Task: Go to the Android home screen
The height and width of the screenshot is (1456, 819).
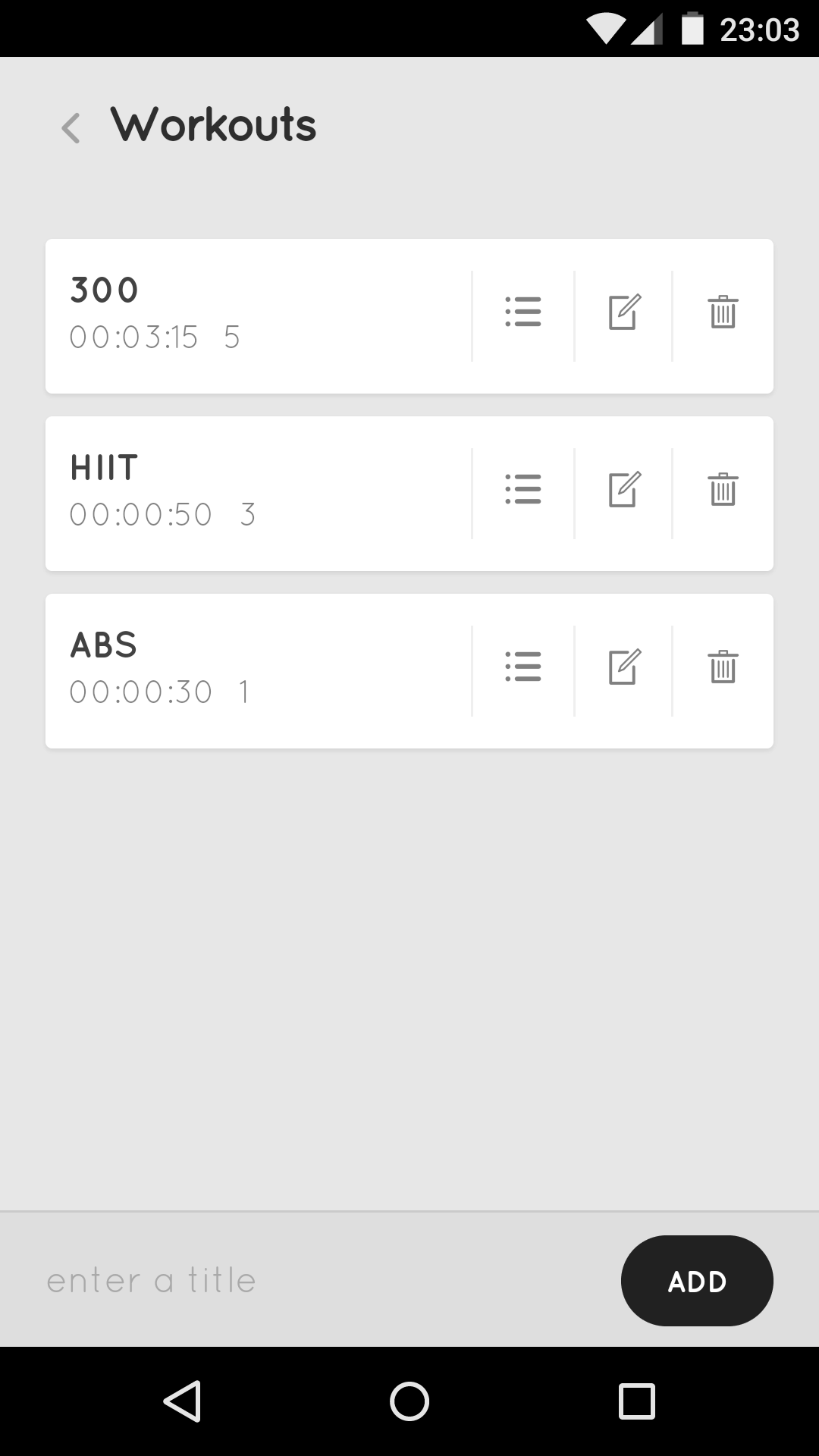Action: (x=409, y=1401)
